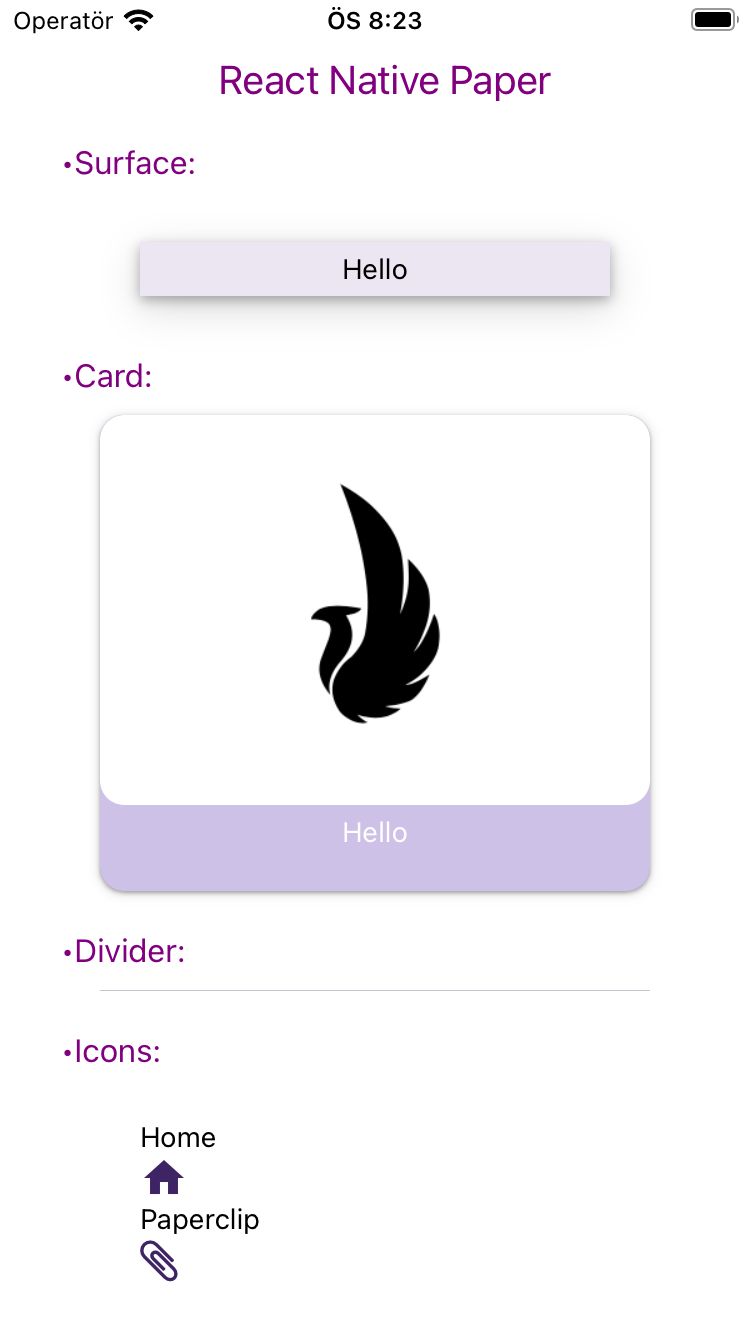Tap the Home text label
Image resolution: width=750 pixels, height=1334 pixels.
178,1137
